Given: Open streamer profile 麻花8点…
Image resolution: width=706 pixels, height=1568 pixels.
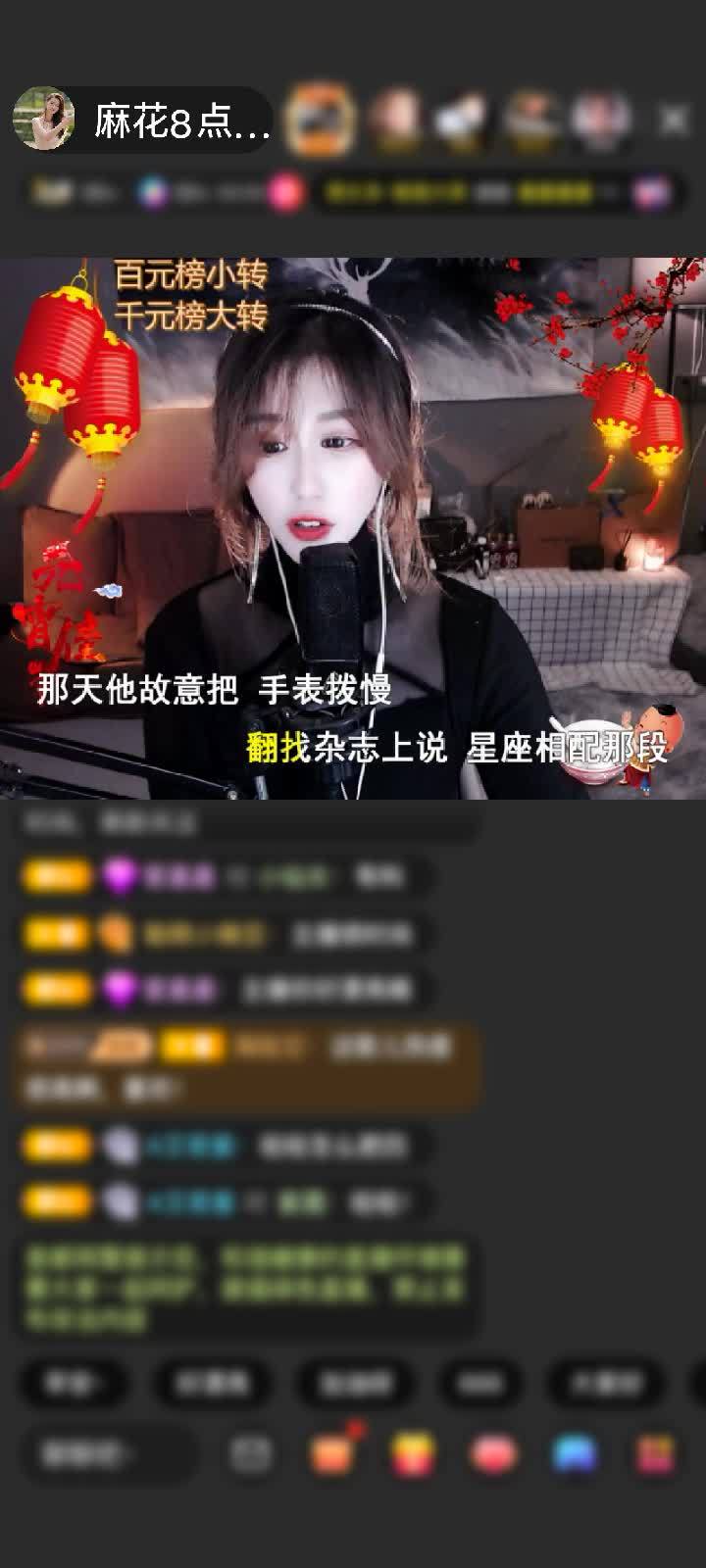Looking at the screenshot, I should 142,121.
